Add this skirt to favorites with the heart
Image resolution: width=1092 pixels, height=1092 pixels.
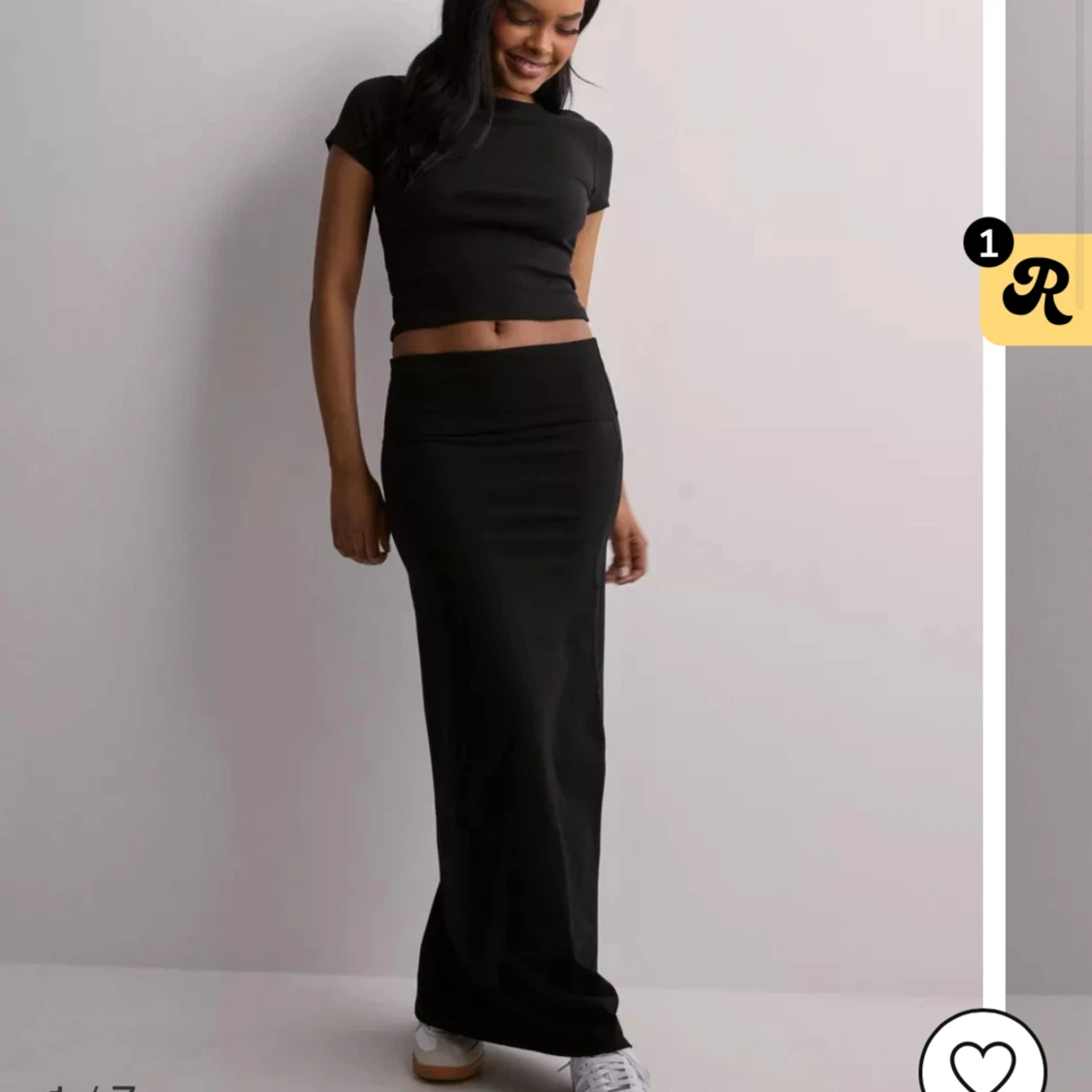click(x=981, y=1063)
